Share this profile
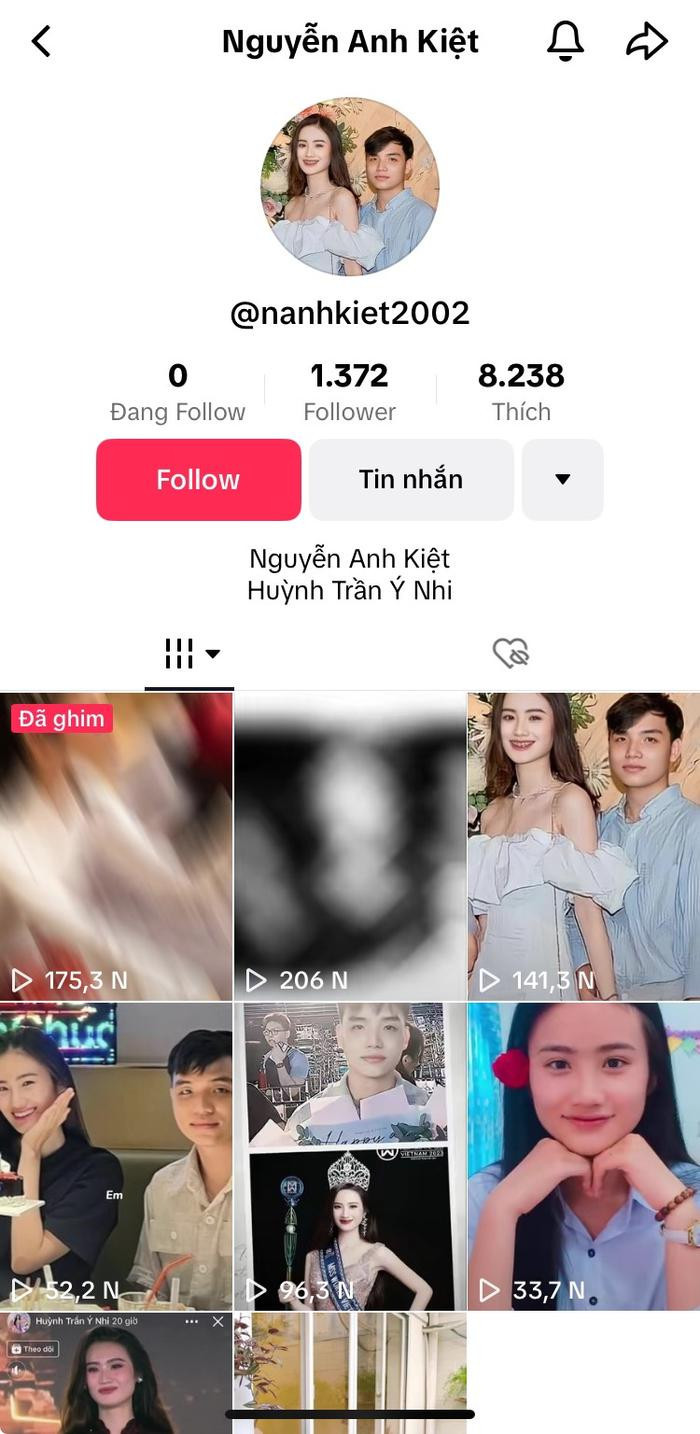Screen dimensions: 700x1434 click(647, 41)
